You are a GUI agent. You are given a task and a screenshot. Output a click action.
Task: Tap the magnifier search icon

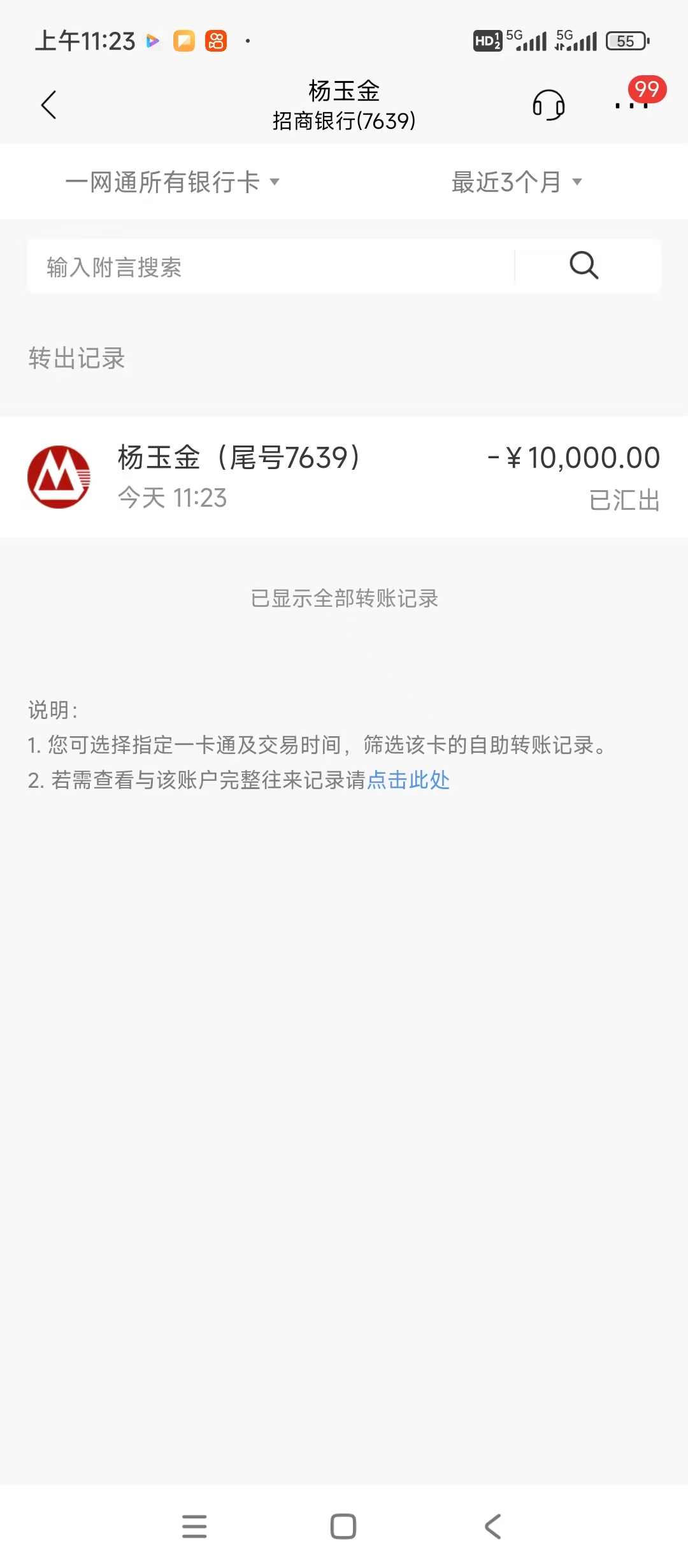click(584, 265)
